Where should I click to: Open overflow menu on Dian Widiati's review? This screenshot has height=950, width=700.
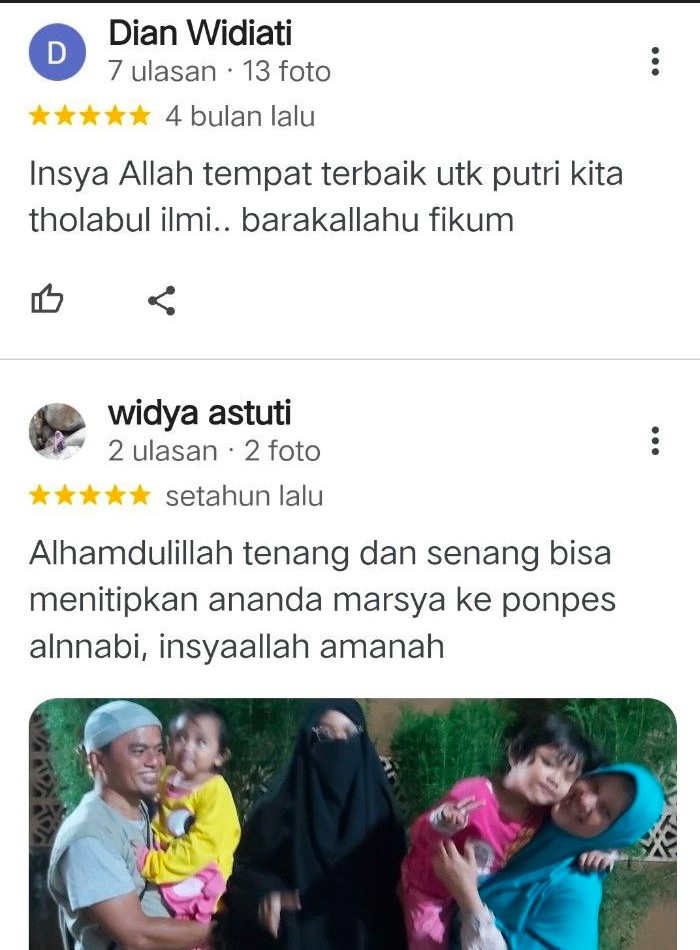click(655, 62)
